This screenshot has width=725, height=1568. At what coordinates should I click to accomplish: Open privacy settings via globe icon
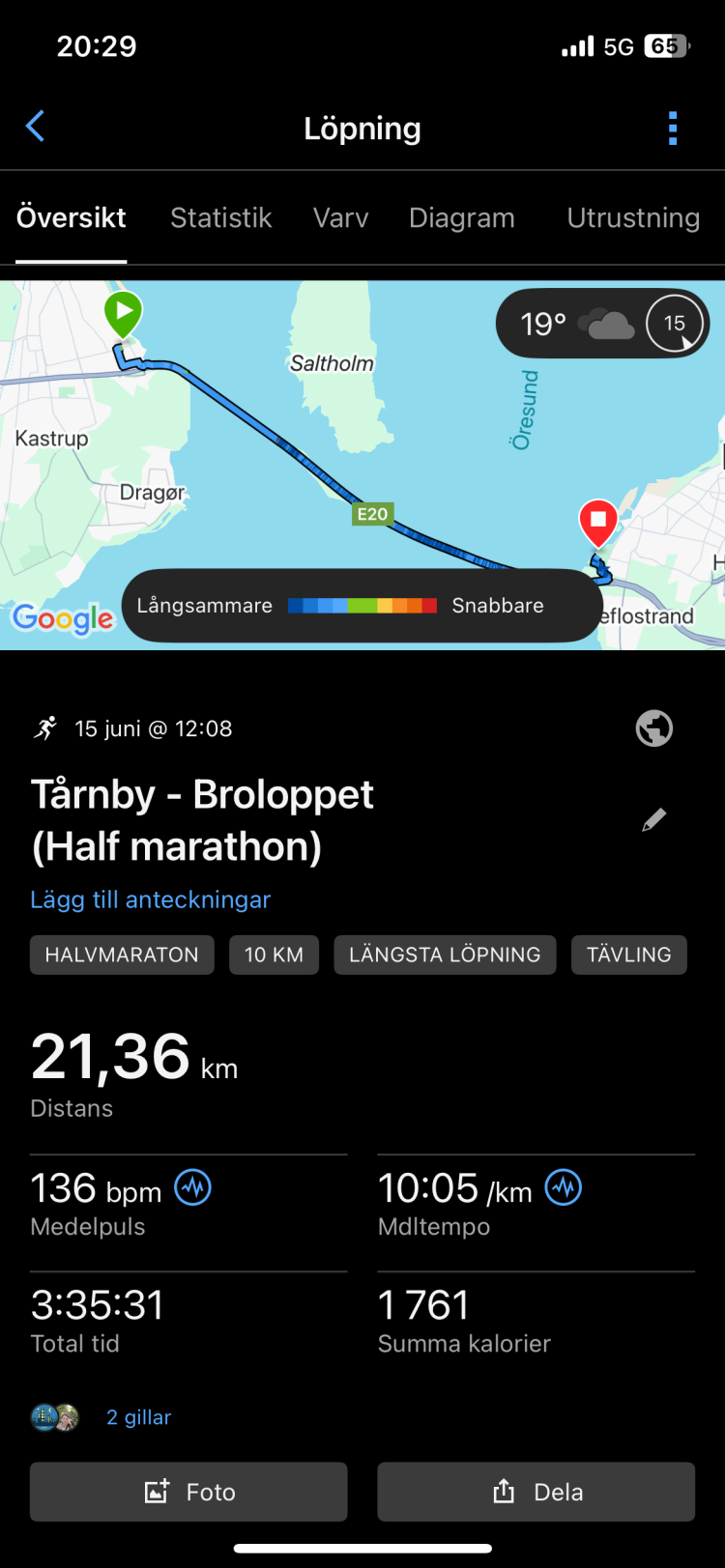(x=653, y=728)
